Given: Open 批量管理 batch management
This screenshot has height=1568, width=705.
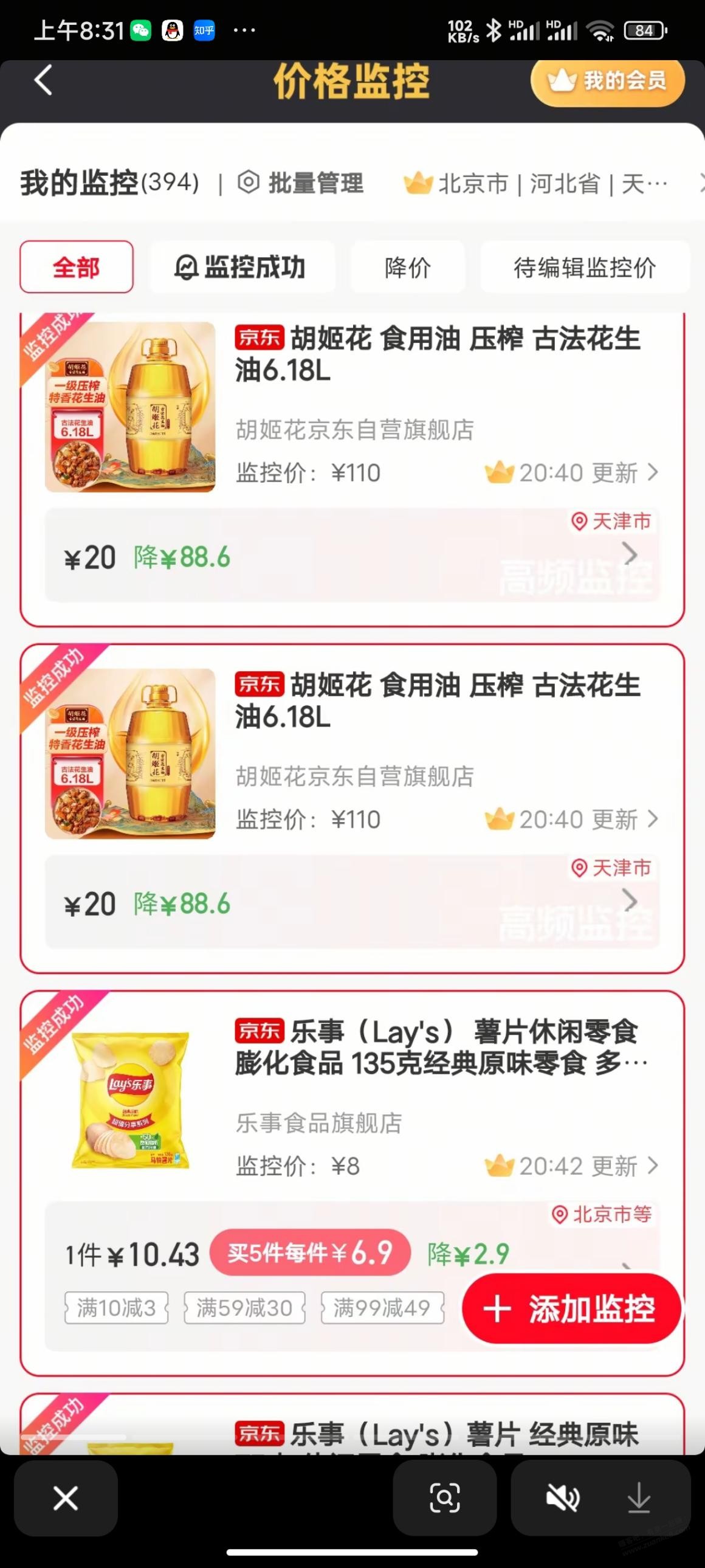Looking at the screenshot, I should coord(301,182).
